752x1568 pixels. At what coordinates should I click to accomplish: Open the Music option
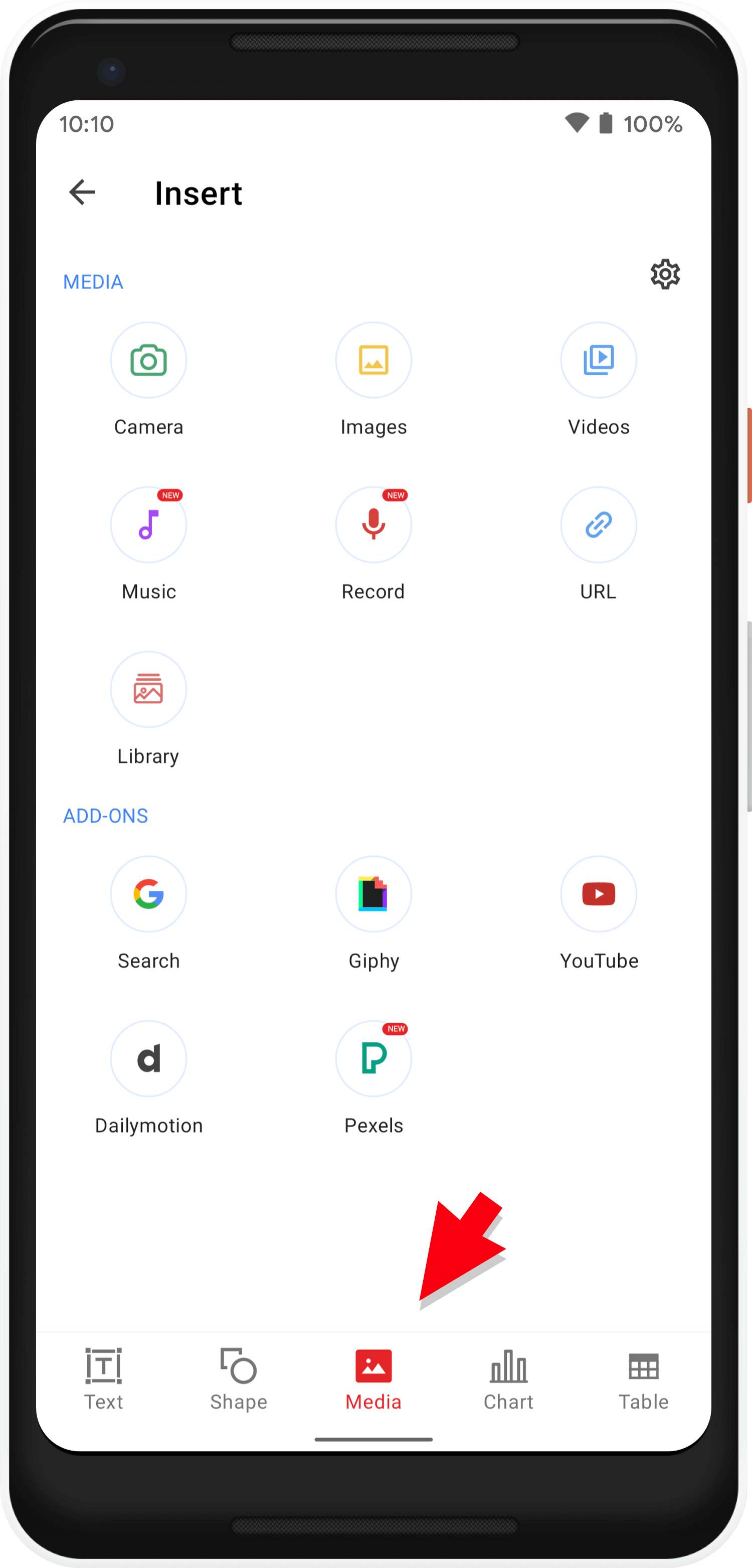click(148, 525)
